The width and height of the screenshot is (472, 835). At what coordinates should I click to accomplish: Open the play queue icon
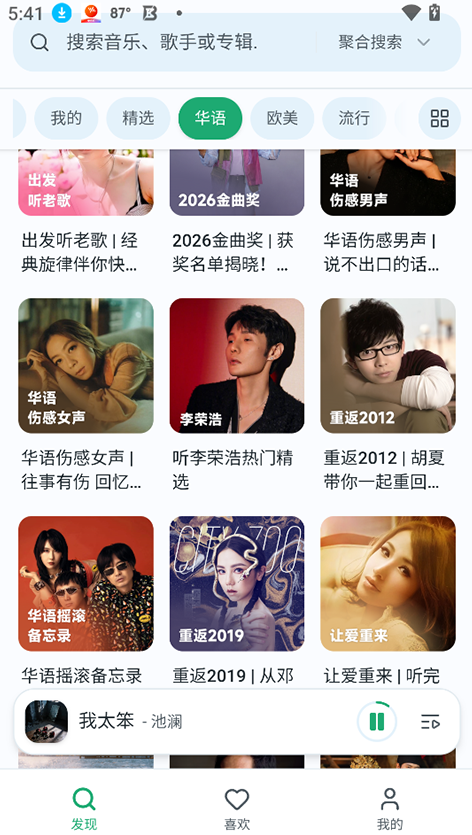pos(430,722)
